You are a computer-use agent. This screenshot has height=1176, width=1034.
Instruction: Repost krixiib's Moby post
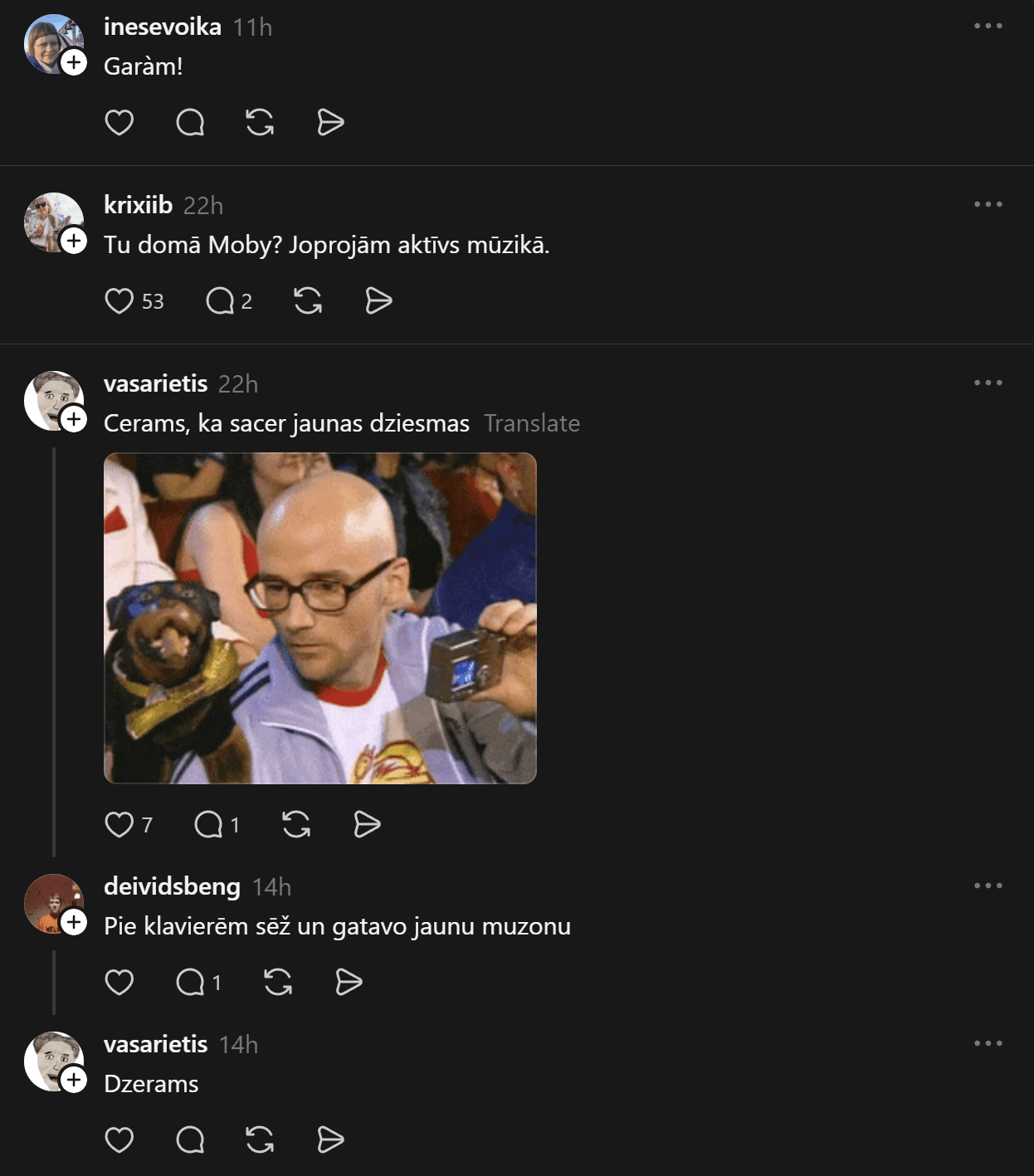tap(308, 300)
